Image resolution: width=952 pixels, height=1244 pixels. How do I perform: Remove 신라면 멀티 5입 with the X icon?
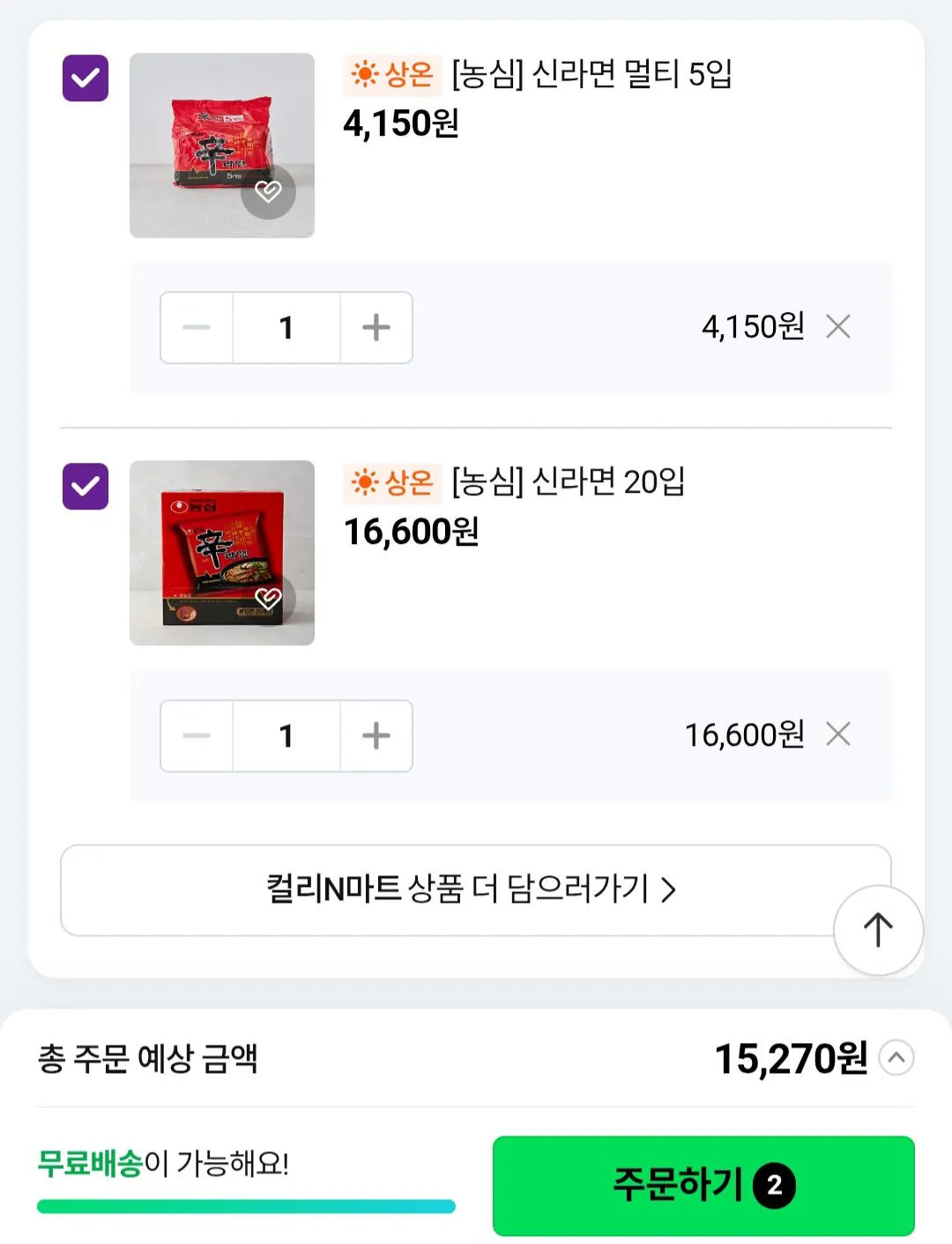pos(838,327)
